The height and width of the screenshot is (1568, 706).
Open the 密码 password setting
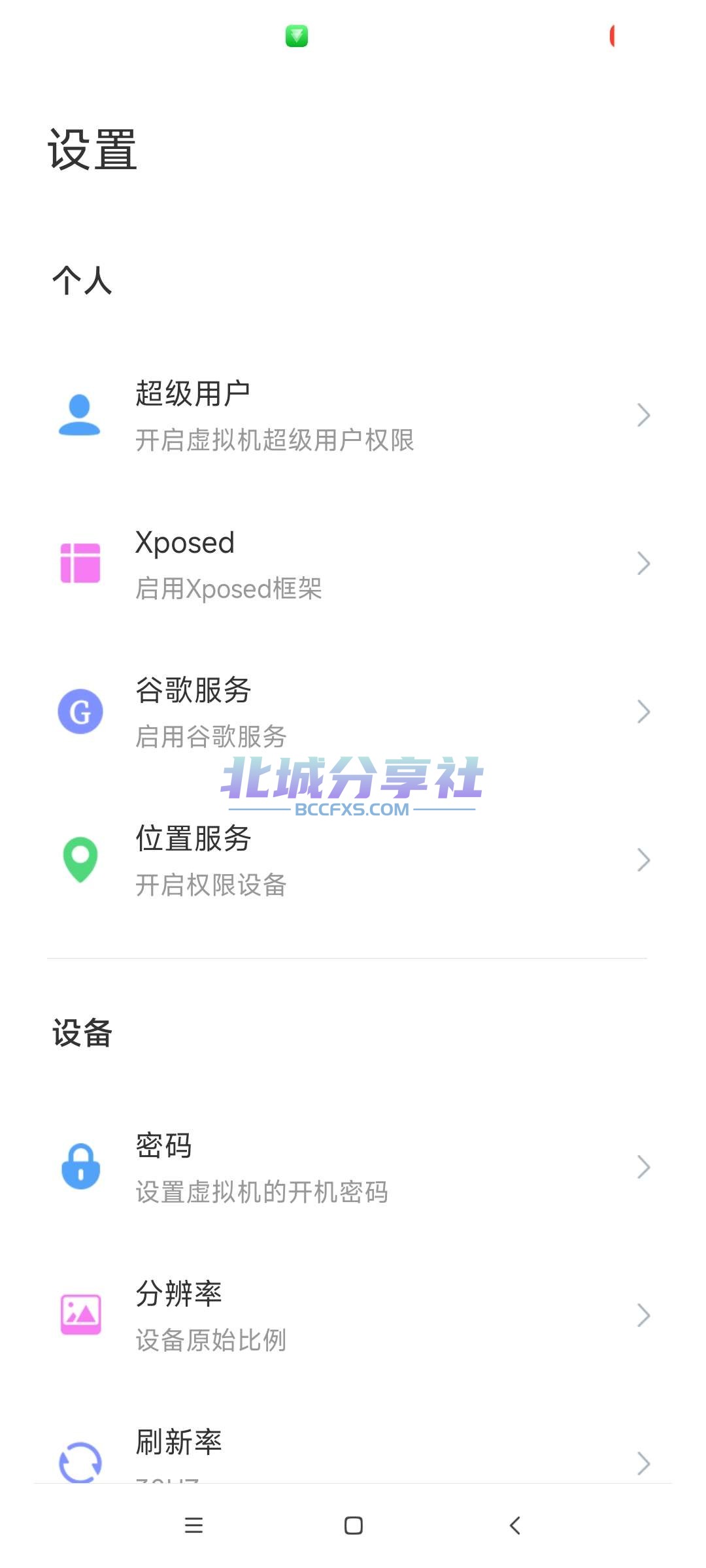coord(353,1168)
